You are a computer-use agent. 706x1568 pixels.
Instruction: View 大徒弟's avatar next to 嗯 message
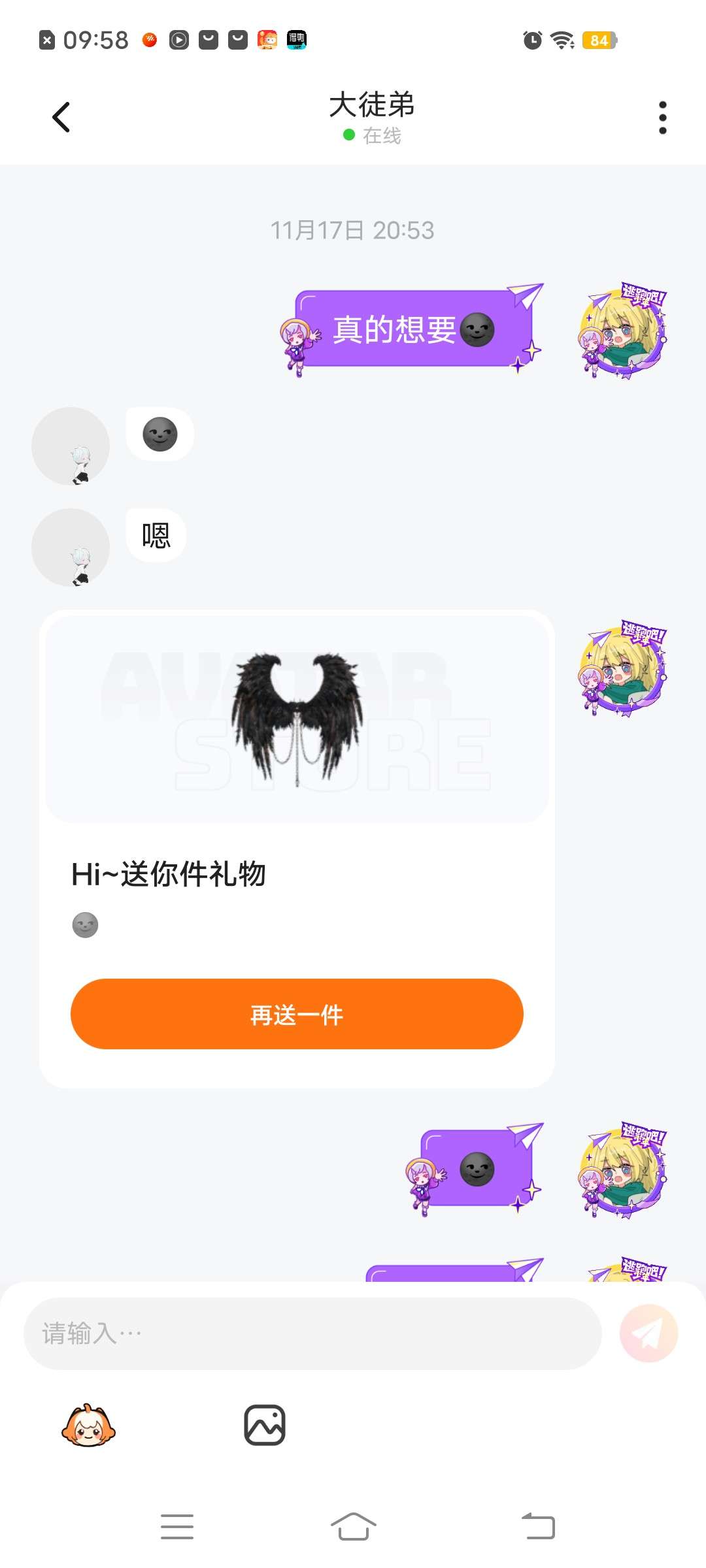[71, 547]
